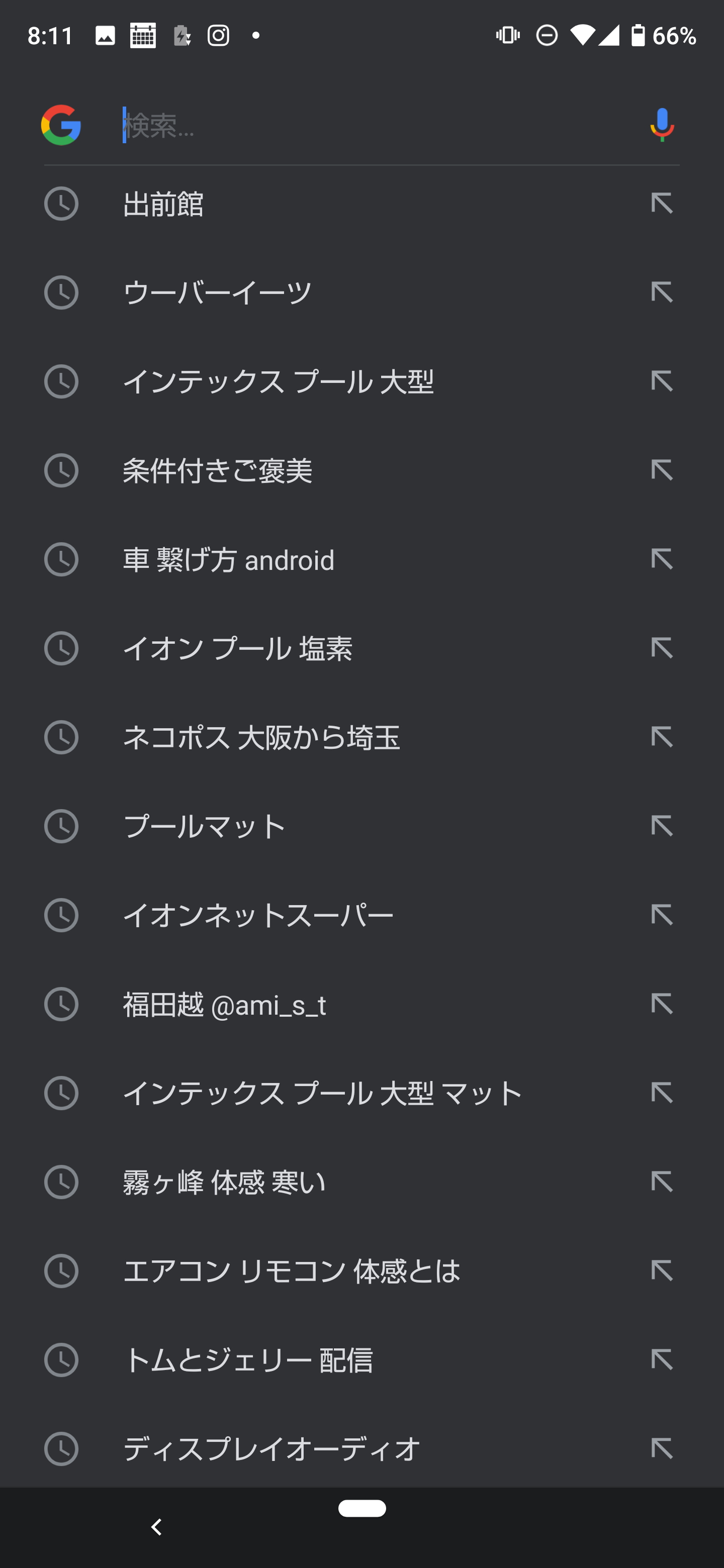Tap the clock icon beside ウーバーイーツ
Viewport: 724px width, 1568px height.
(61, 293)
